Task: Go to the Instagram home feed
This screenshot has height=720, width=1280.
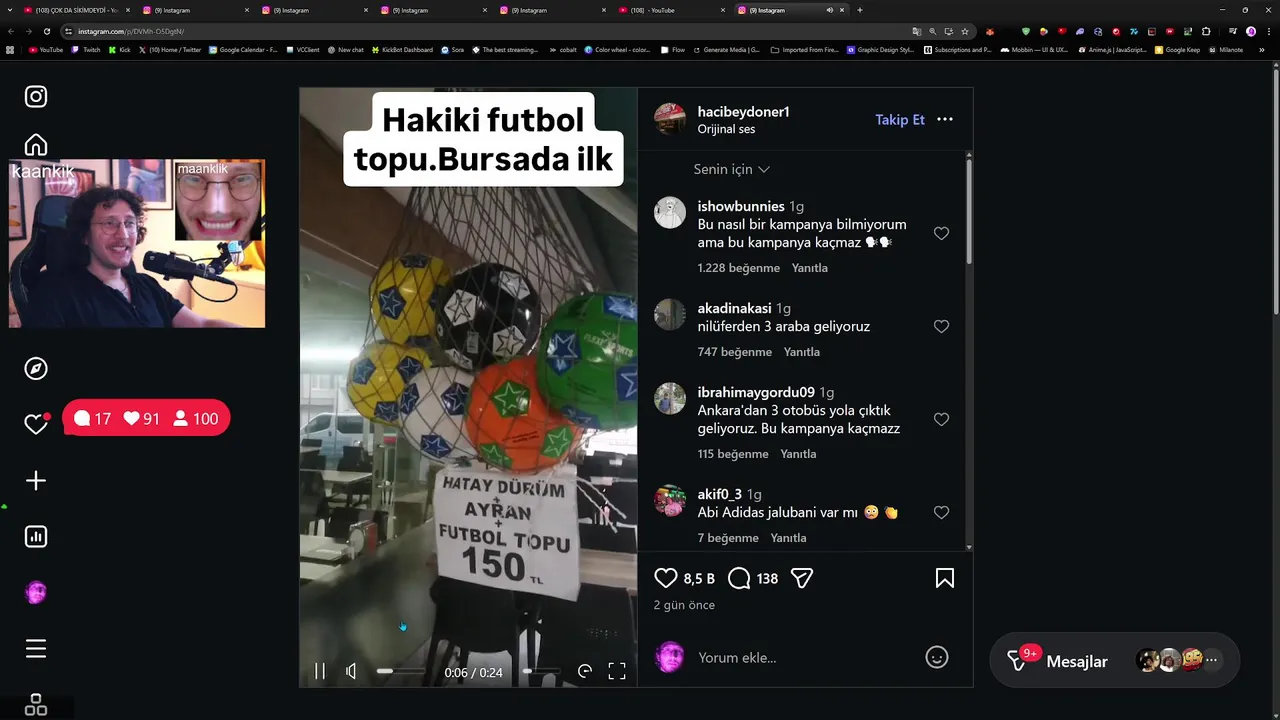Action: tap(36, 145)
